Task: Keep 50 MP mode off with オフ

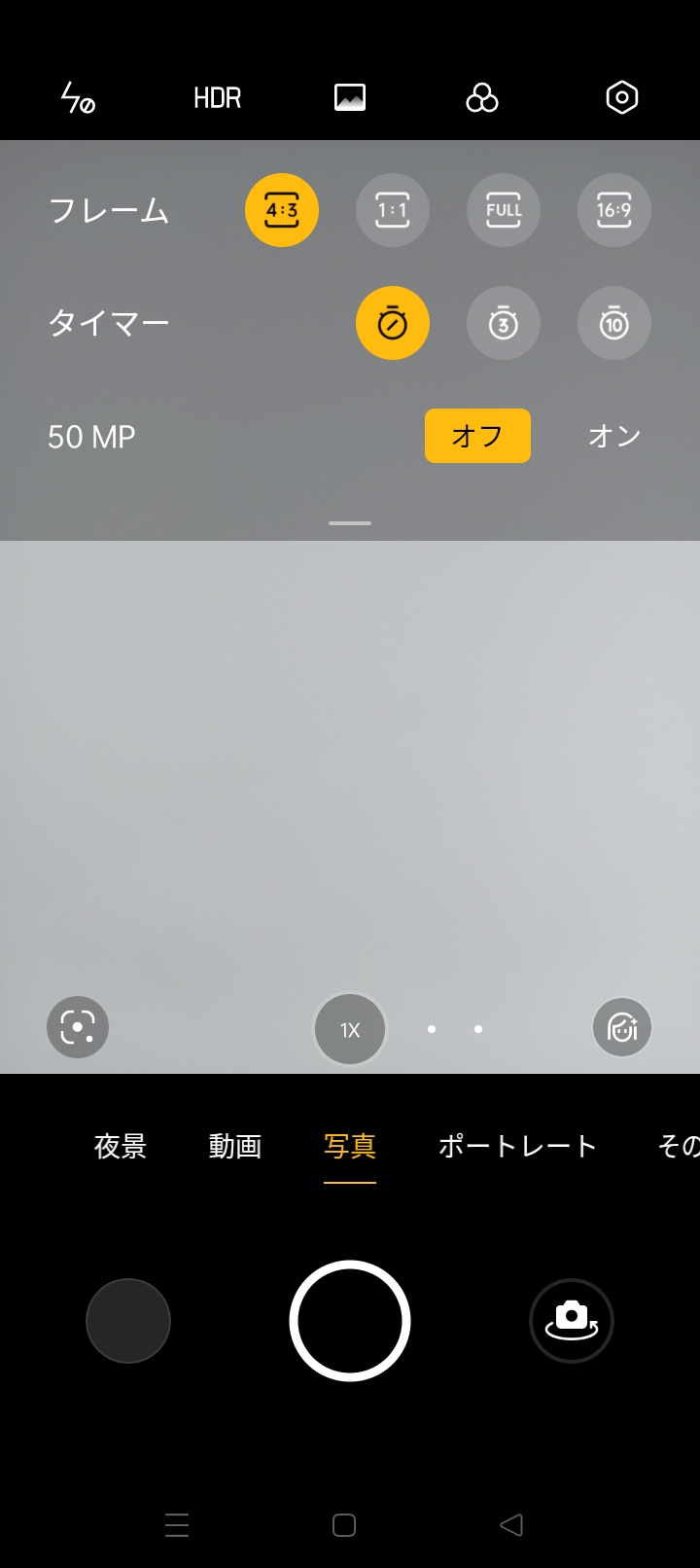Action: point(477,436)
